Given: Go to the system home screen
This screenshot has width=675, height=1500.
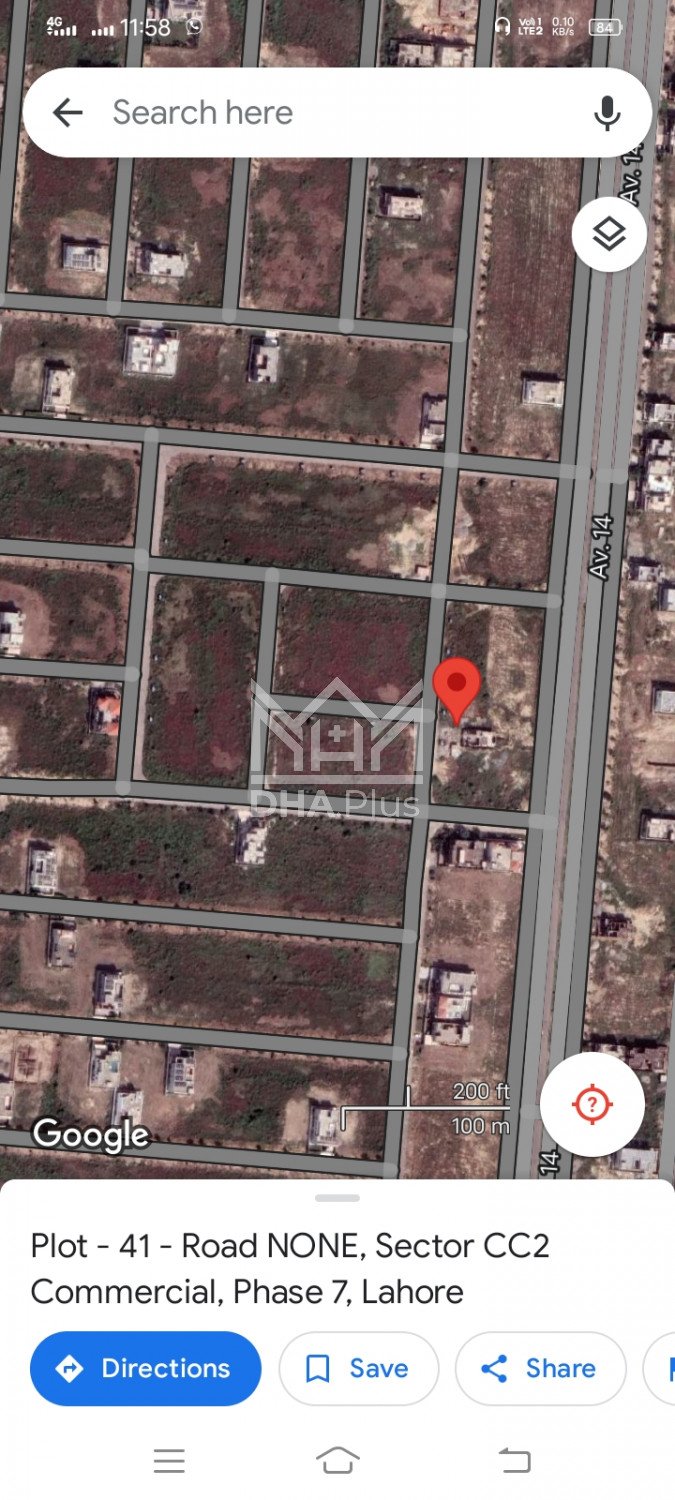Looking at the screenshot, I should 337,1461.
